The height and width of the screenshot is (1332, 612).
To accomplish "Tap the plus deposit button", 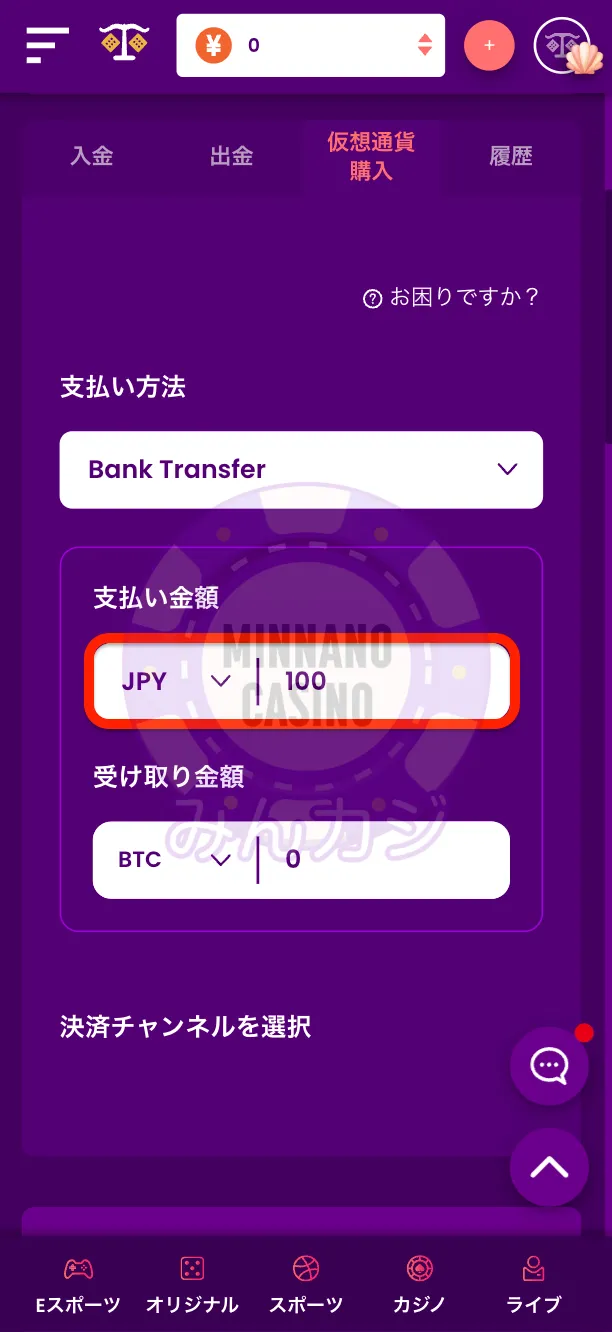I will coord(489,45).
